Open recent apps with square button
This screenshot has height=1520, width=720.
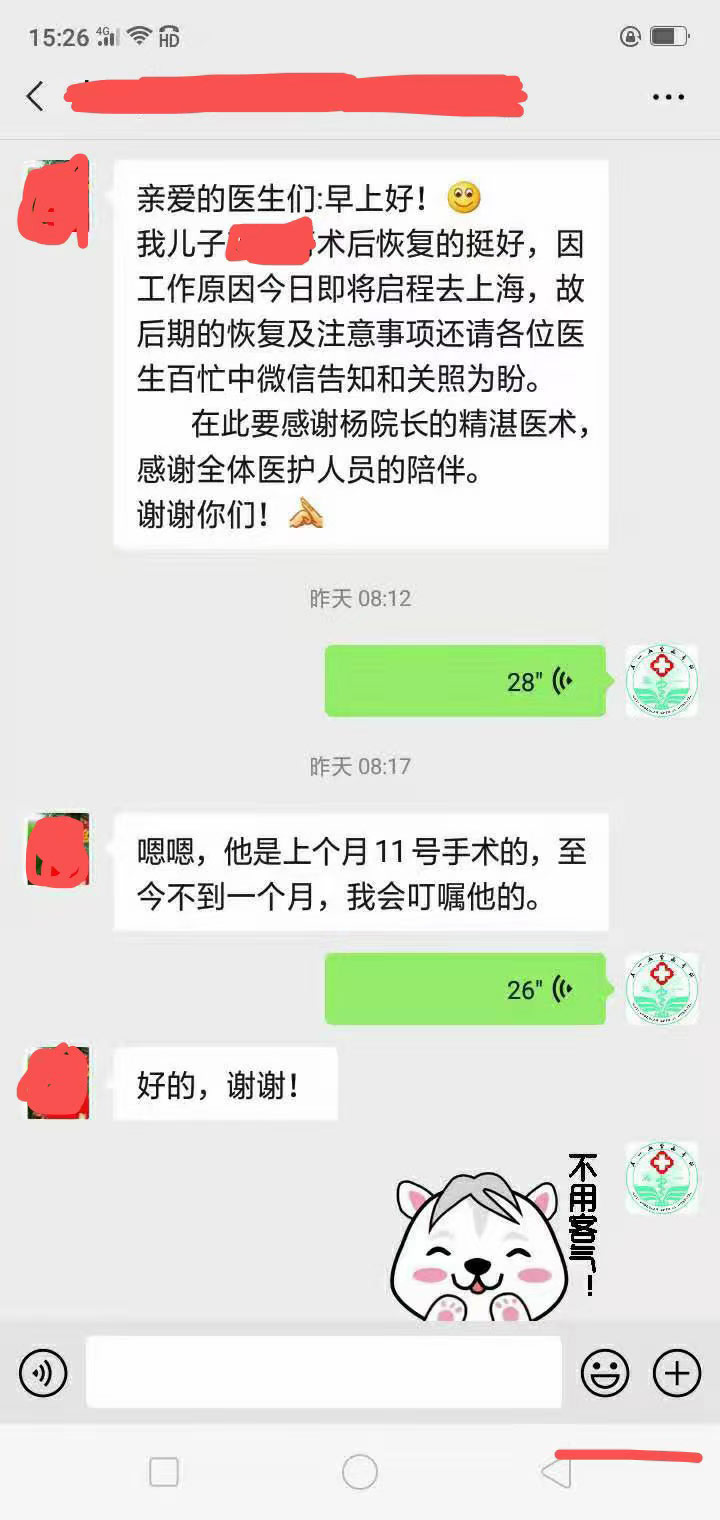click(x=164, y=1472)
